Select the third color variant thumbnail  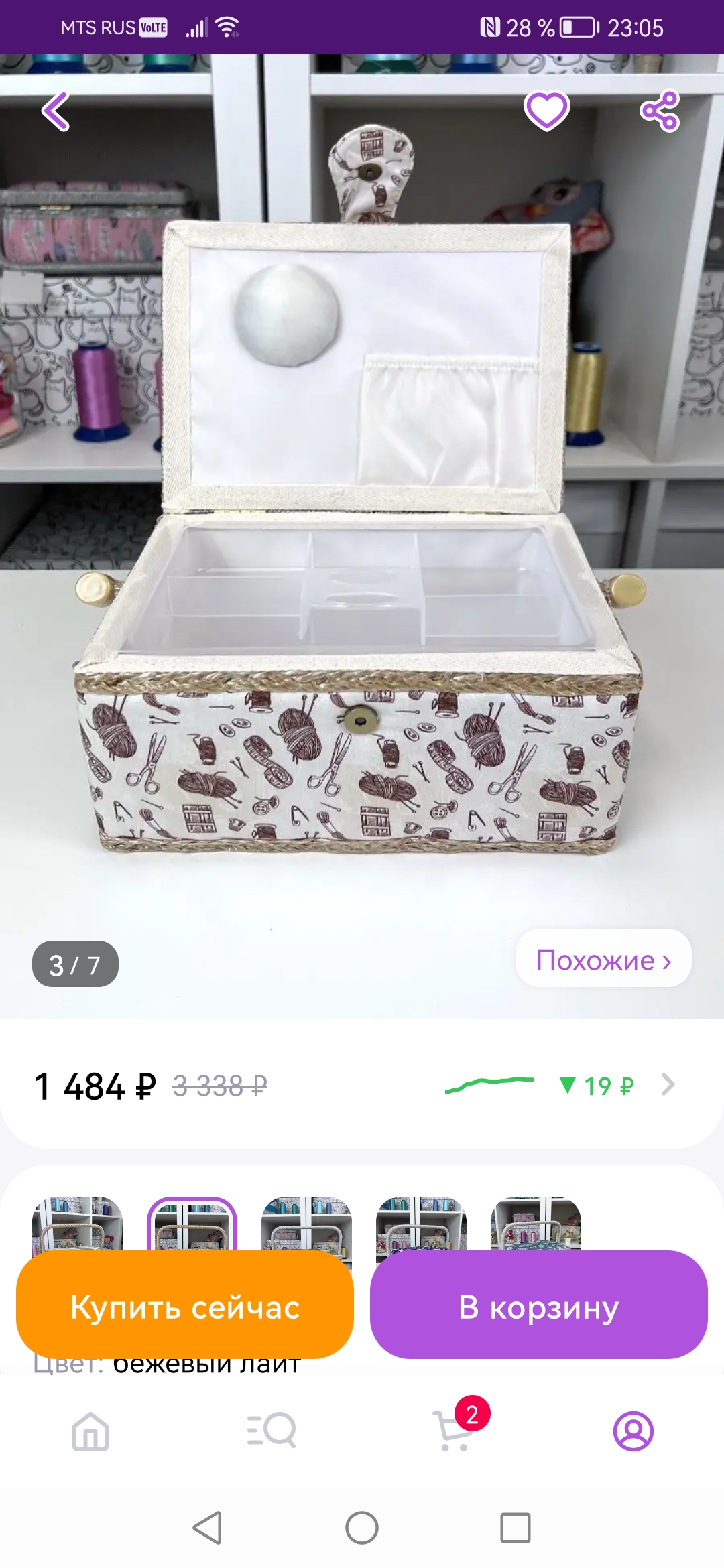pyautogui.click(x=307, y=1224)
